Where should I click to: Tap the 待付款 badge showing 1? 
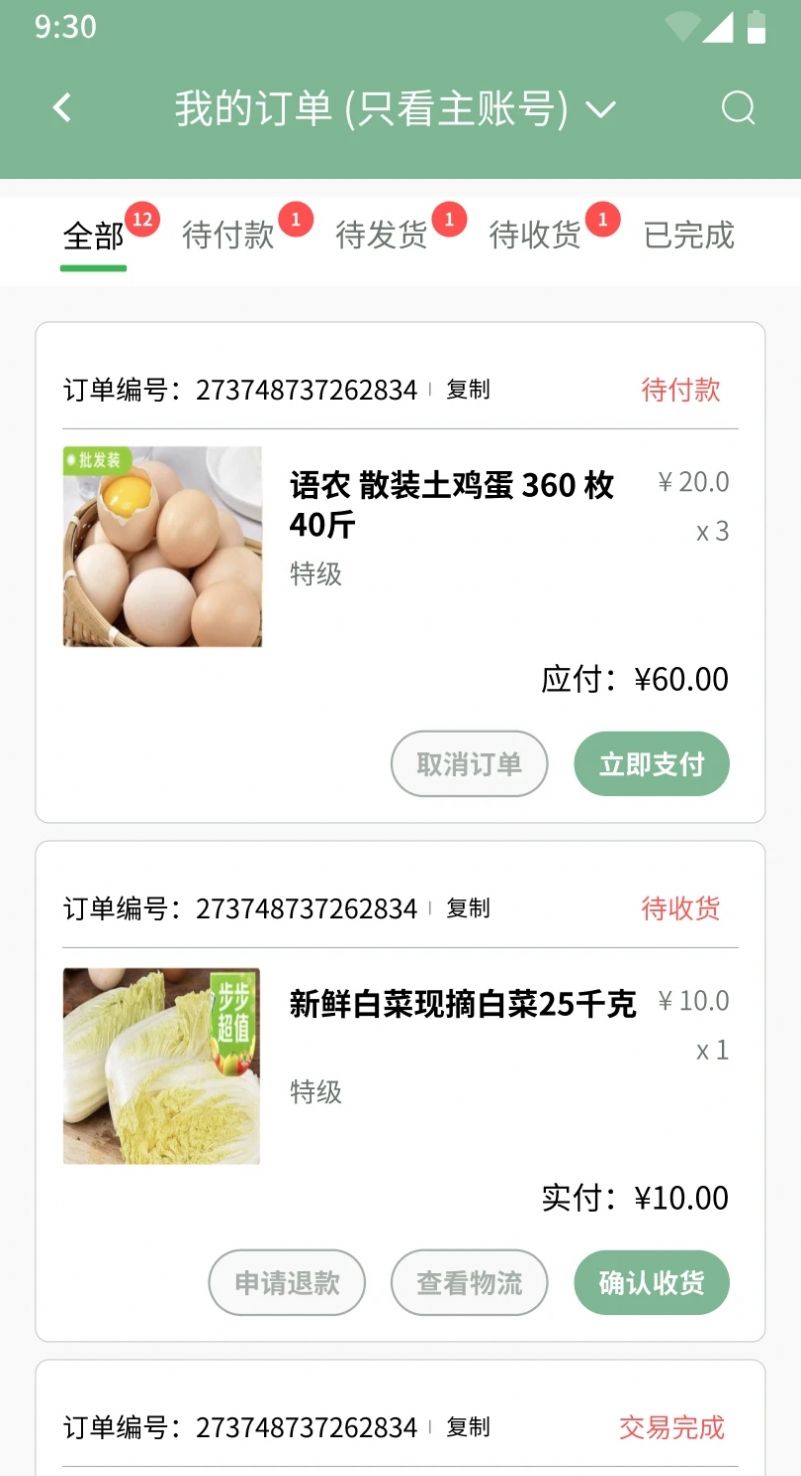coord(294,220)
